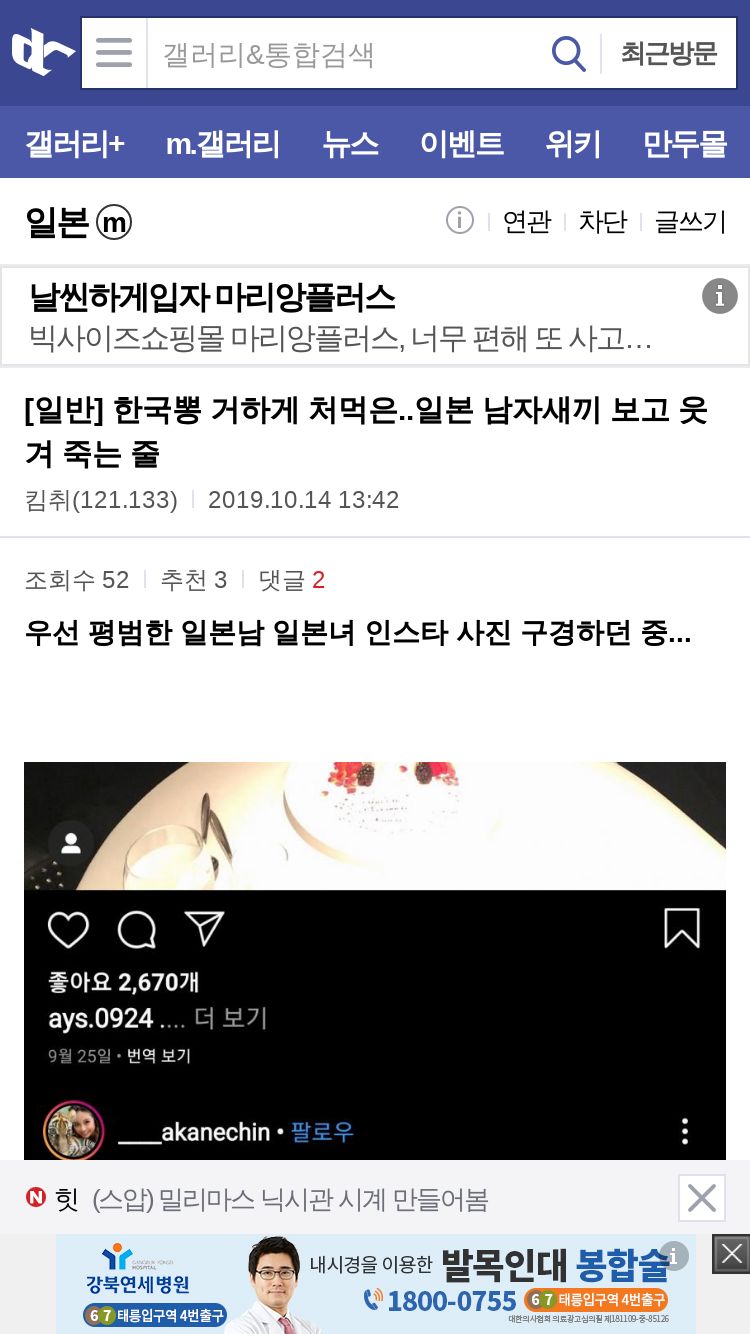Tap the gallery info icon beside 연관
The image size is (750, 1334).
[x=460, y=220]
